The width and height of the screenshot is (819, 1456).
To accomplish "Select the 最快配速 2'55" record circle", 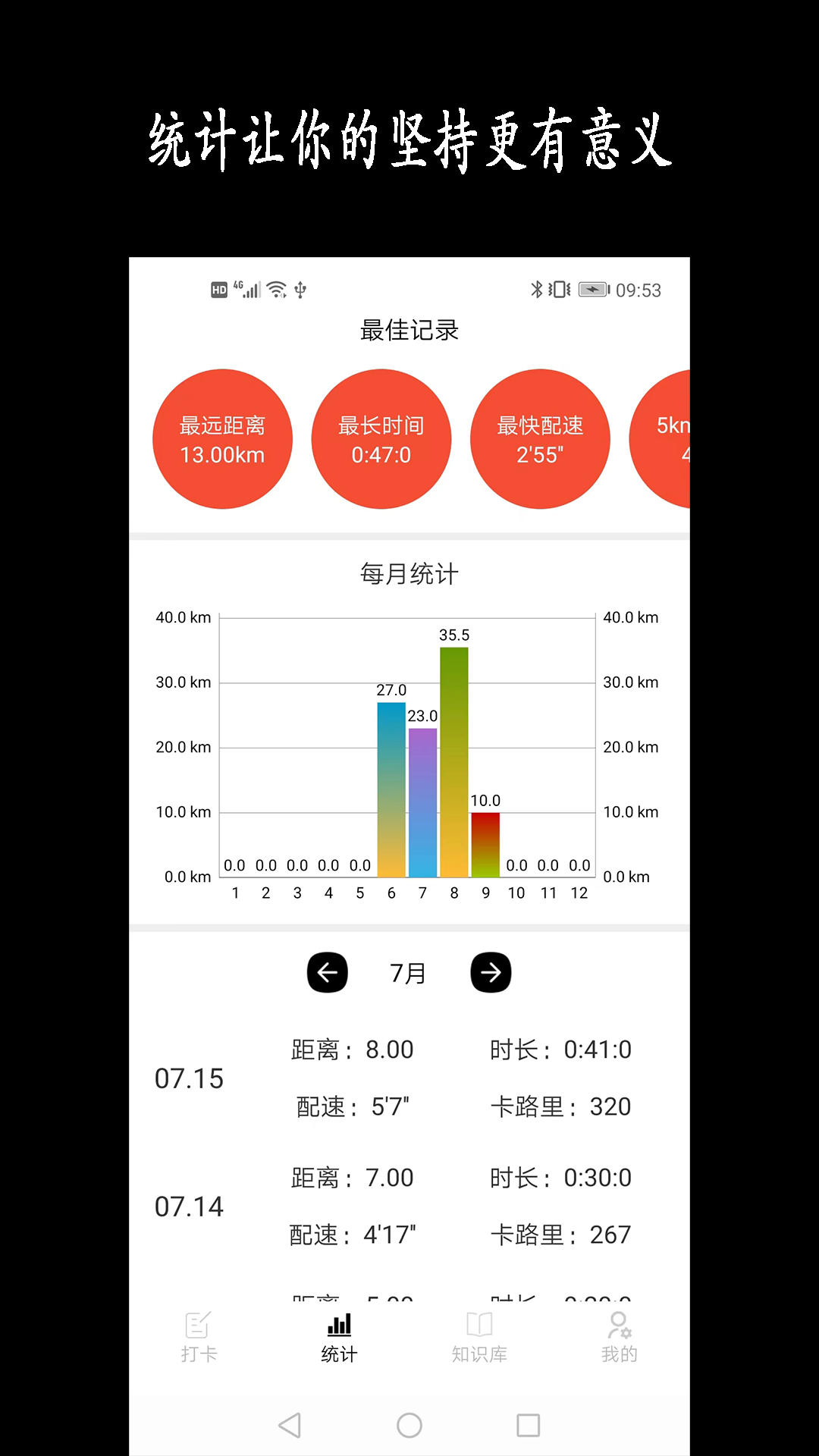I will (x=540, y=439).
